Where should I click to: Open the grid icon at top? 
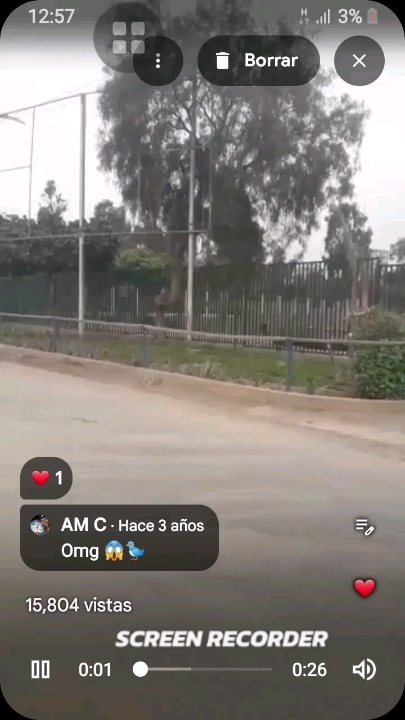pyautogui.click(x=129, y=38)
